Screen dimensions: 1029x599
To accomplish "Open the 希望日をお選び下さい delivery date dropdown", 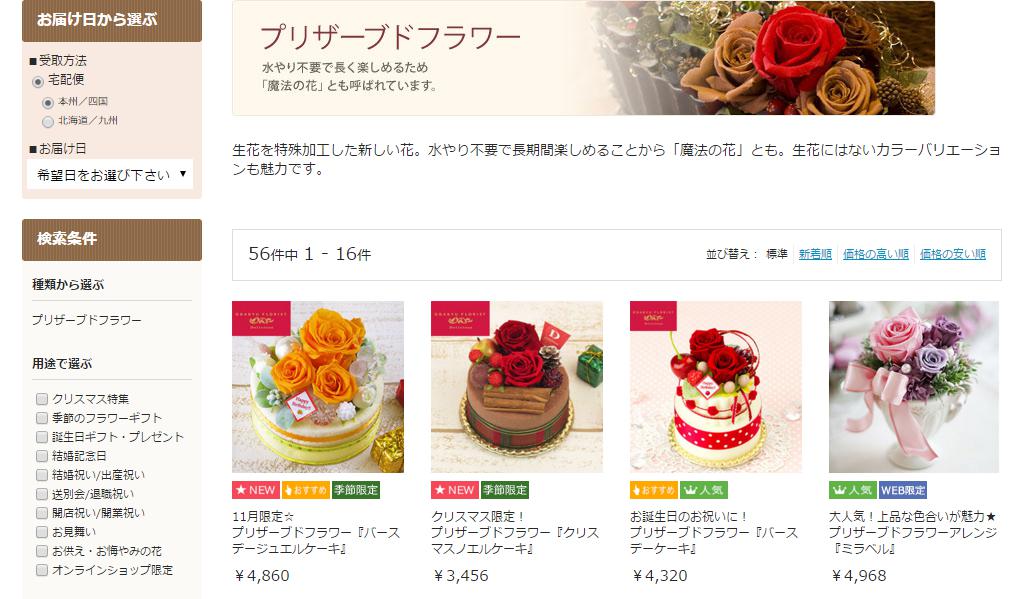I will (110, 175).
